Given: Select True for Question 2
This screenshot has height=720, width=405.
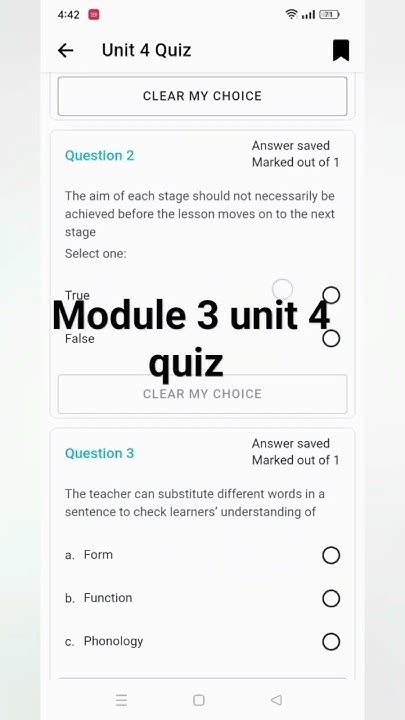Looking at the screenshot, I should click(x=331, y=295).
